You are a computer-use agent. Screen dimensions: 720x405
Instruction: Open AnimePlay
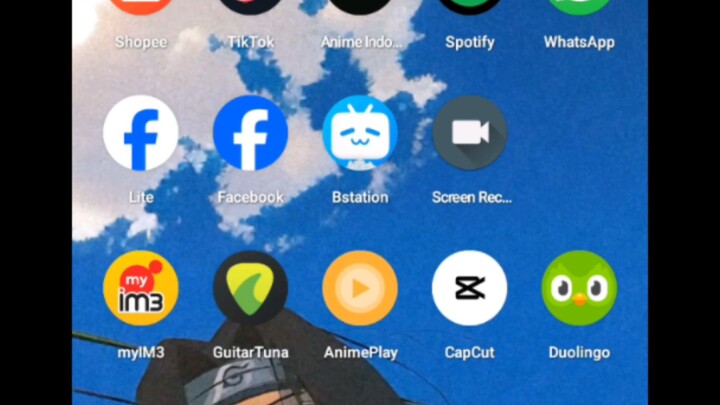point(360,288)
